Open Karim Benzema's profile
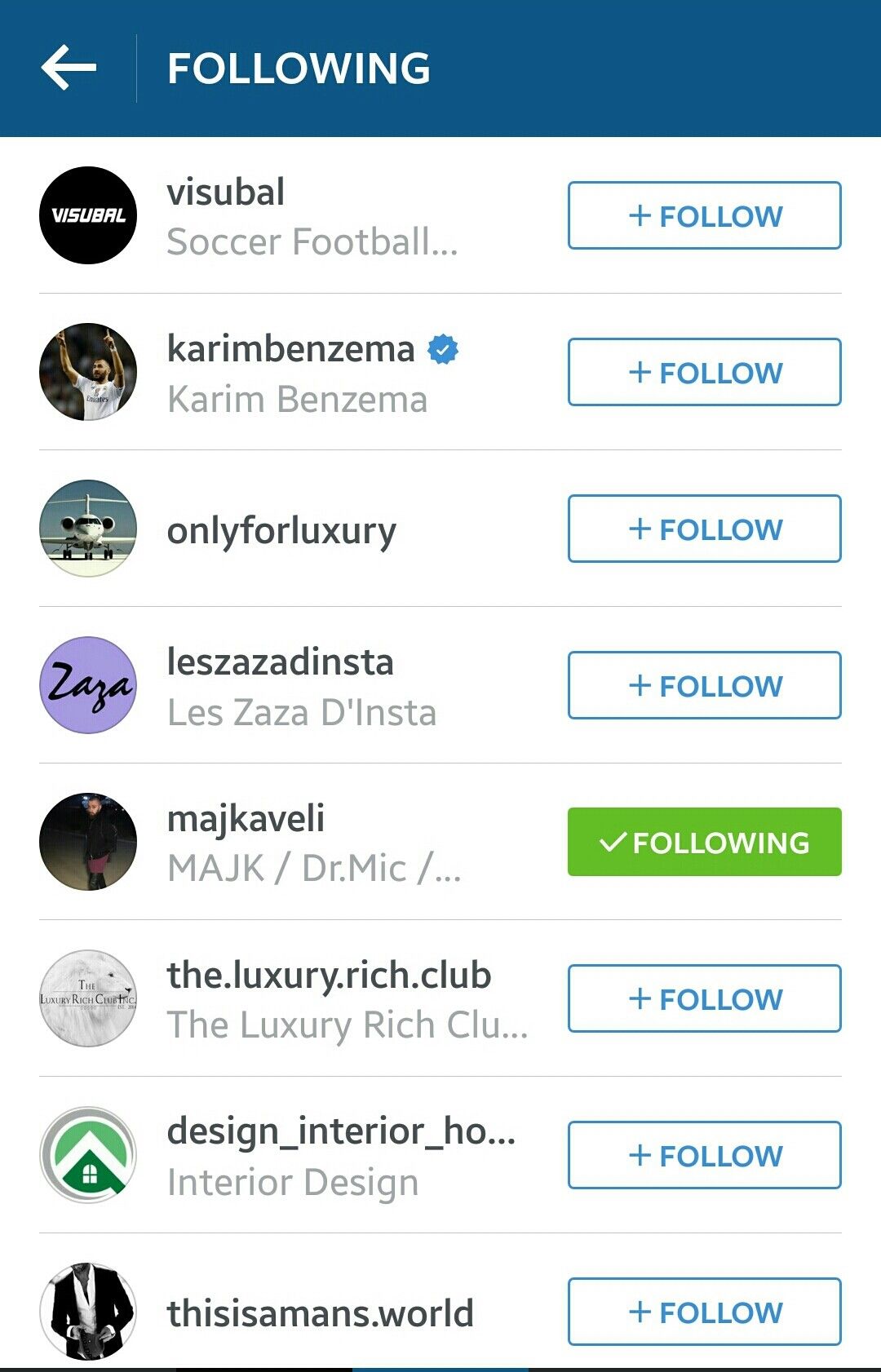Viewport: 881px width, 1372px height. [x=290, y=350]
